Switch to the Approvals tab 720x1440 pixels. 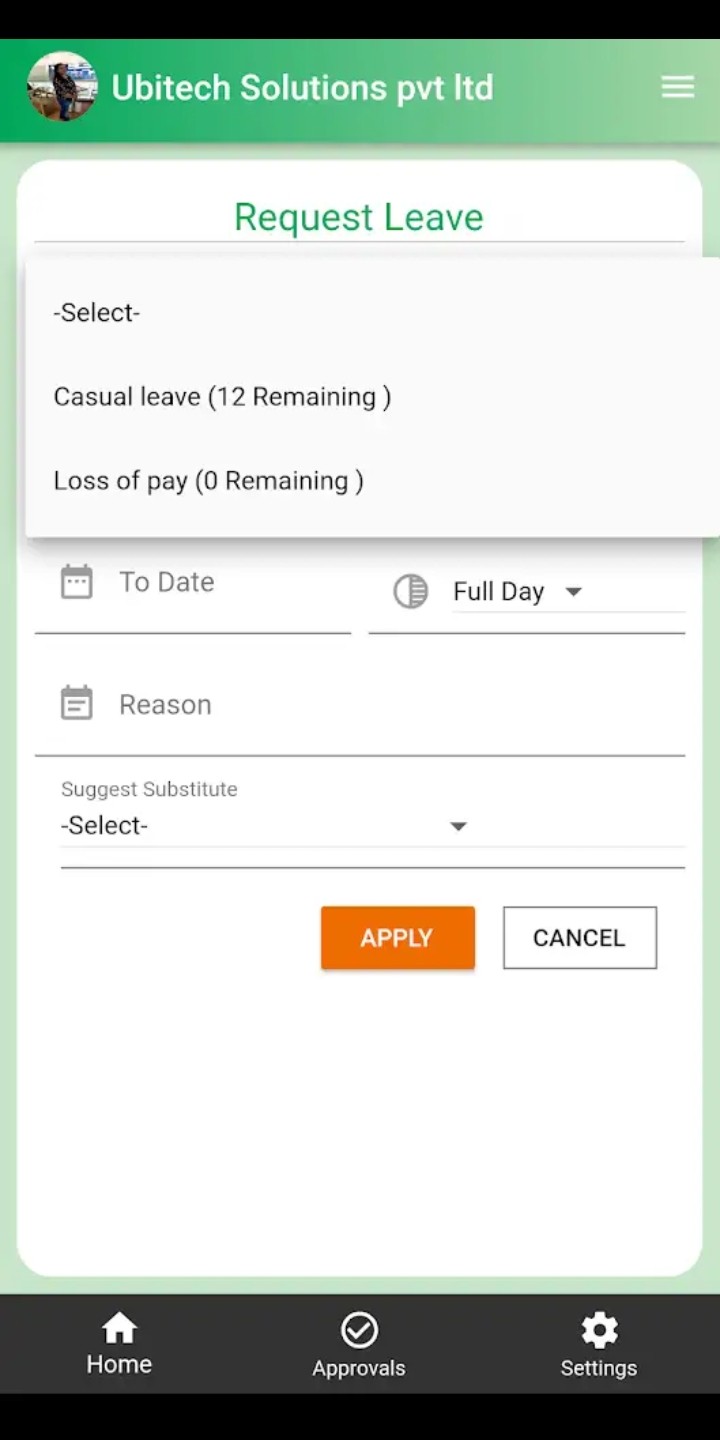[x=359, y=1346]
